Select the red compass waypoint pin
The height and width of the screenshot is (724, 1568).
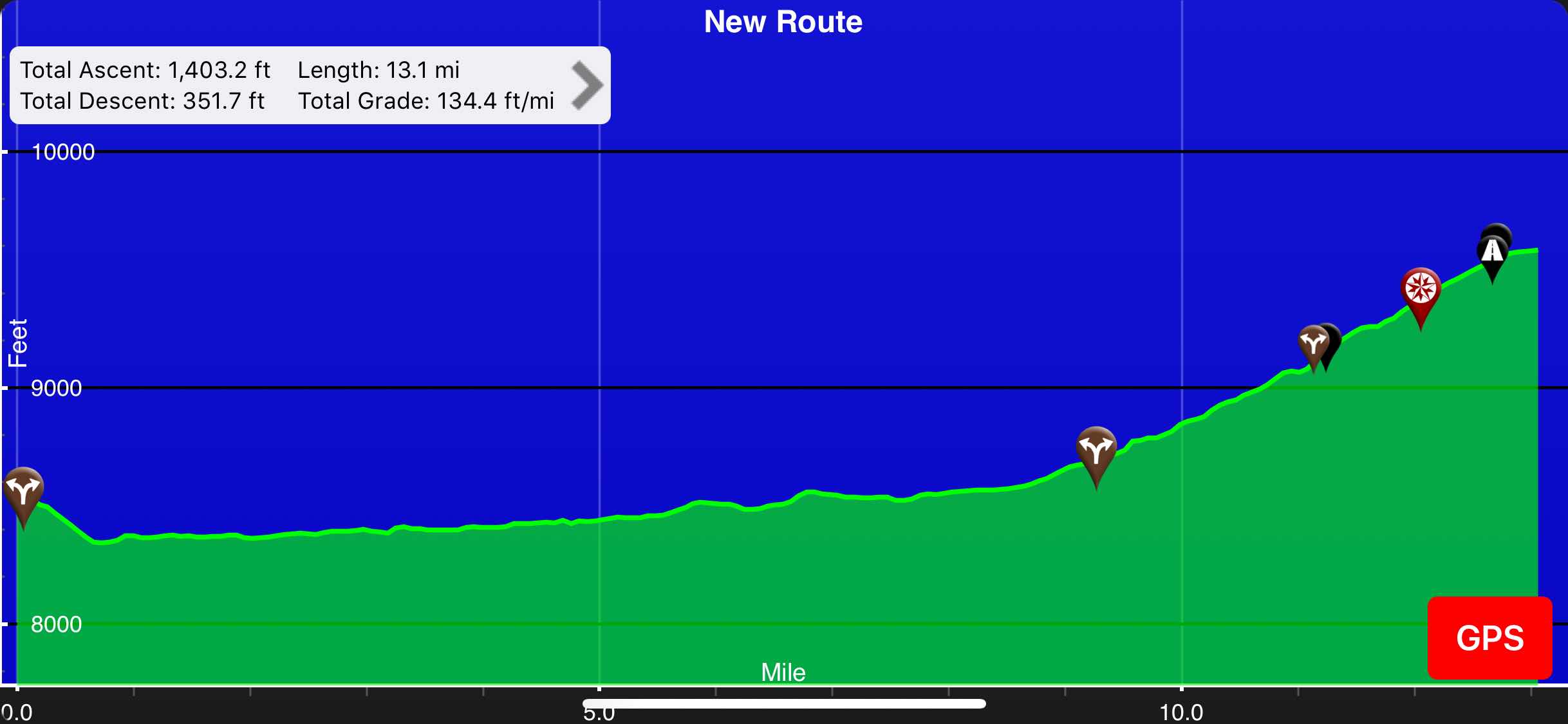pos(1421,290)
